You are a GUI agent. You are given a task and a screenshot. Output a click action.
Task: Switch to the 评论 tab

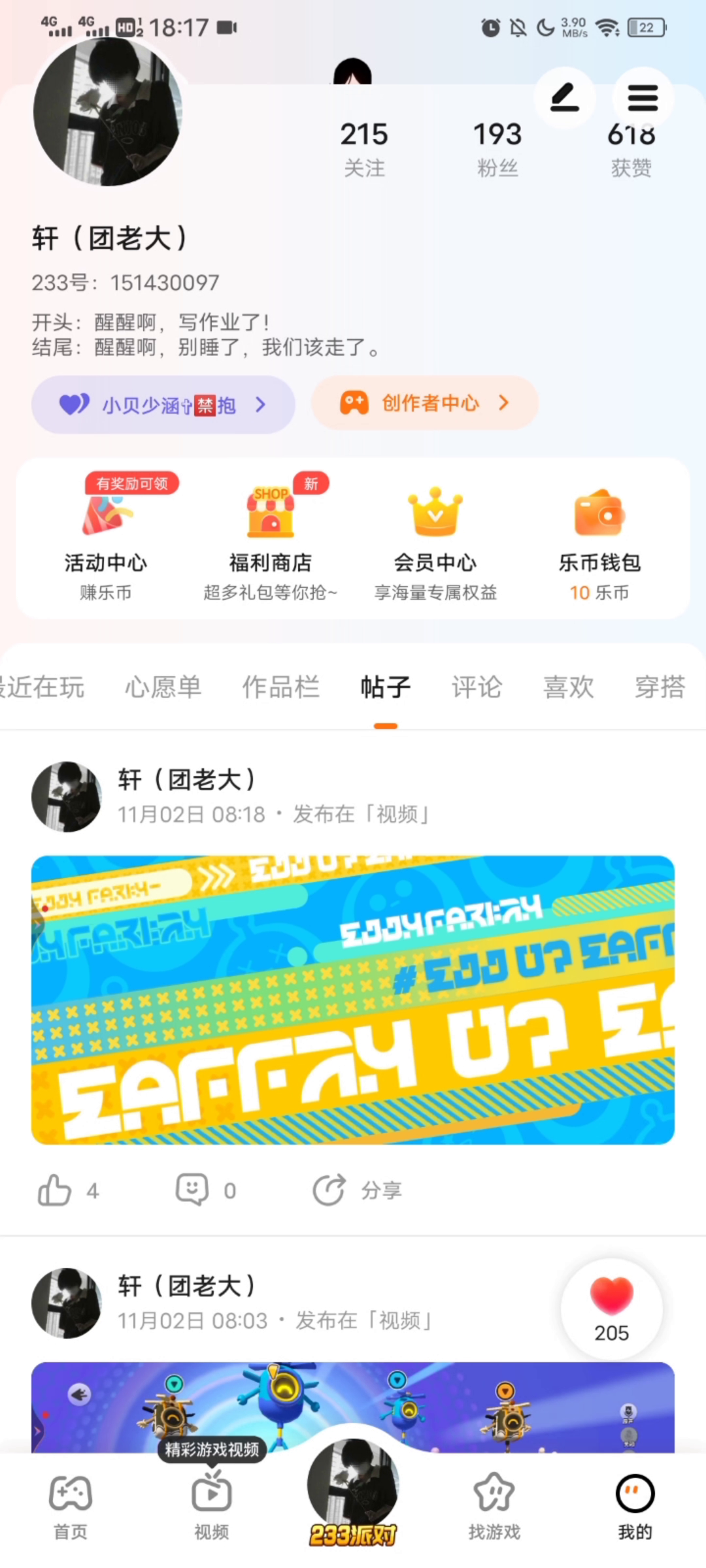coord(477,687)
